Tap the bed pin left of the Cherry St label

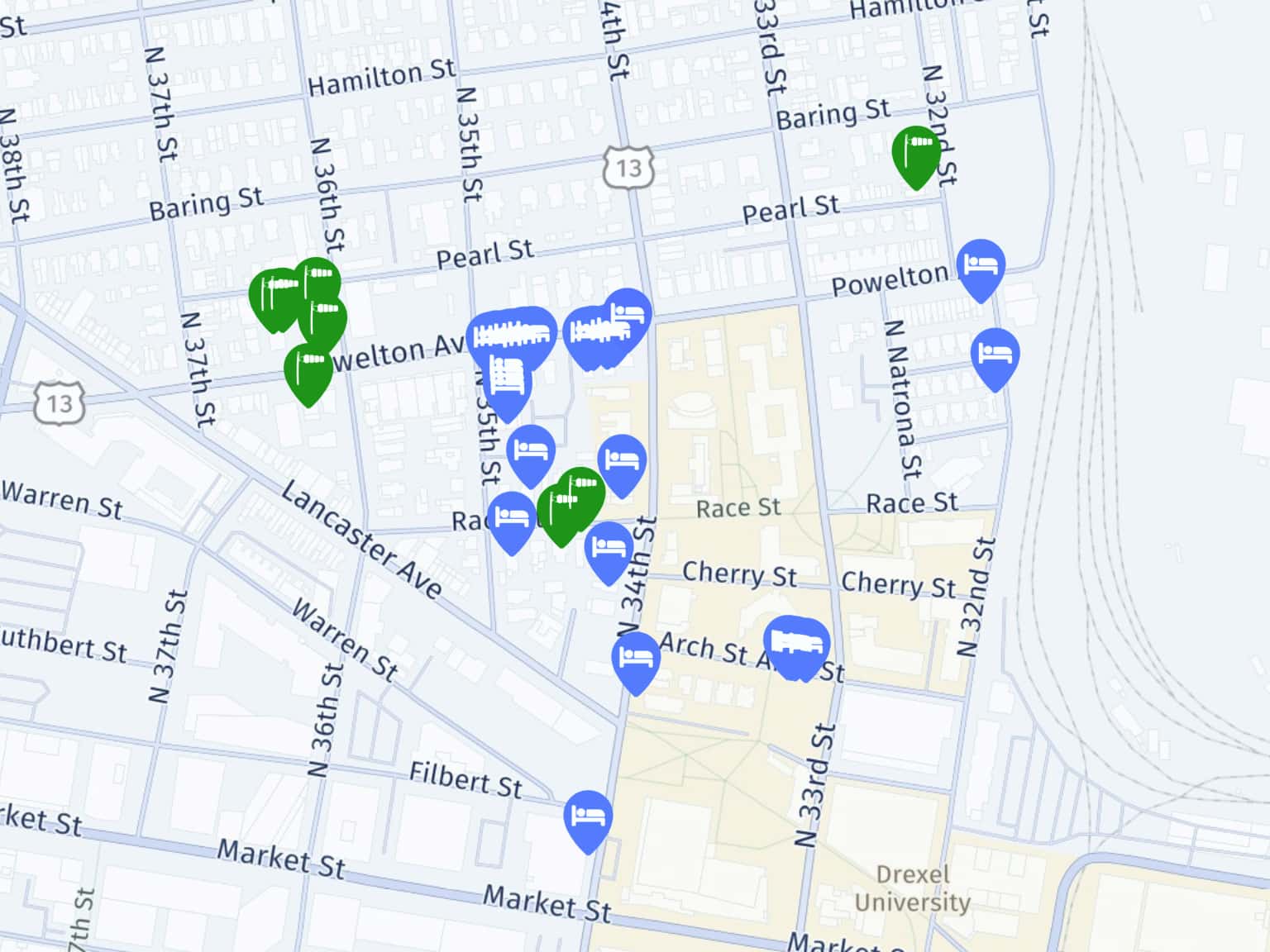coord(609,549)
